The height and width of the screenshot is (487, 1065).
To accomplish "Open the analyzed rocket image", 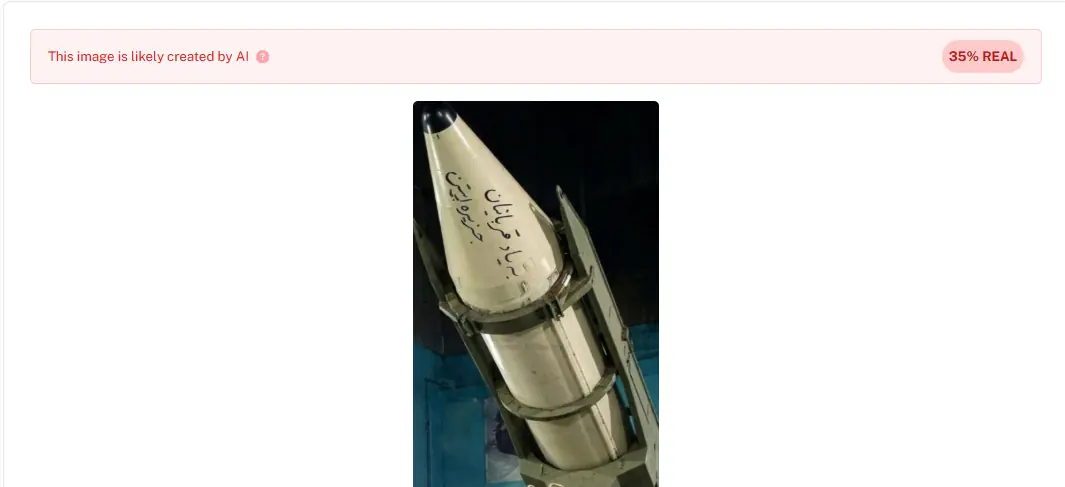I will (535, 294).
